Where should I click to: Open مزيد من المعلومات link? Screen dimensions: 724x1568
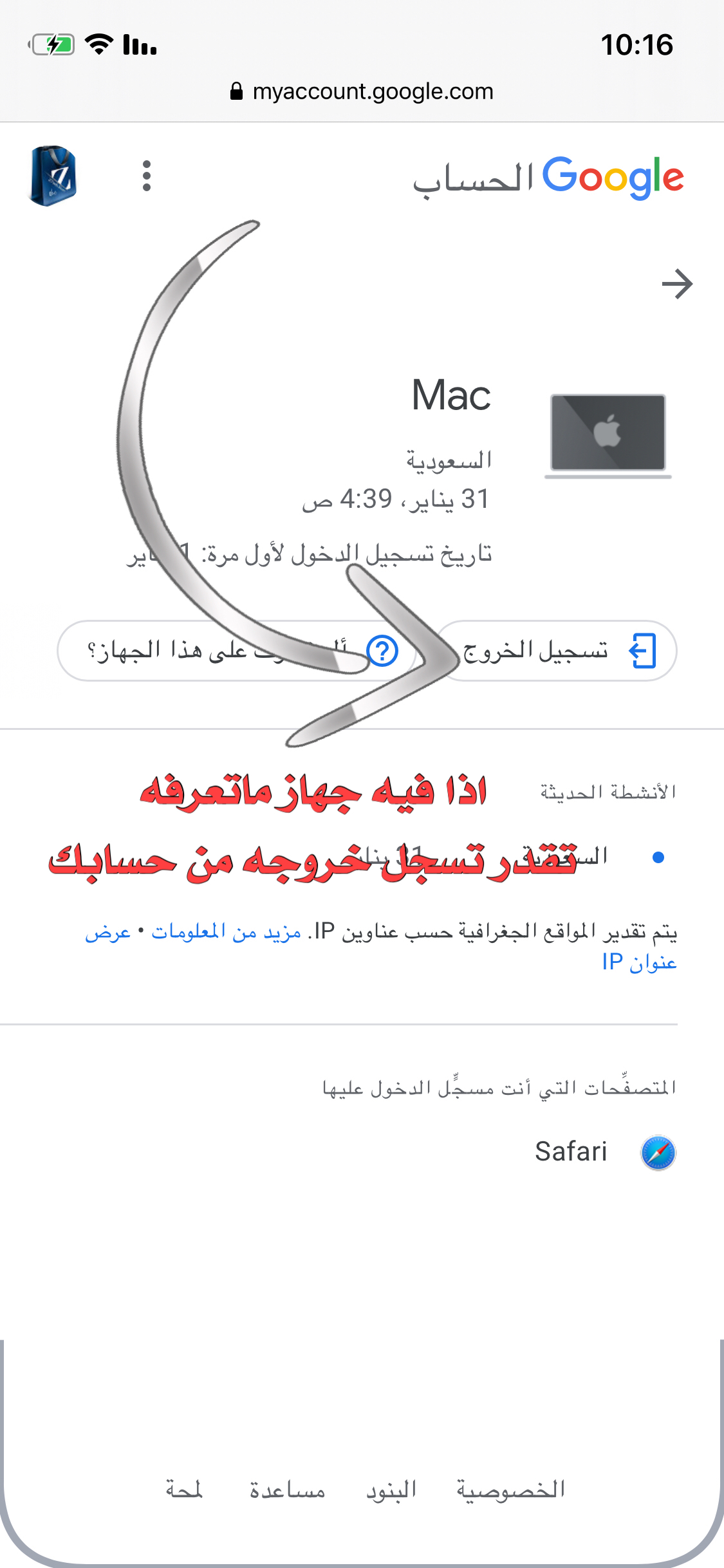226,931
